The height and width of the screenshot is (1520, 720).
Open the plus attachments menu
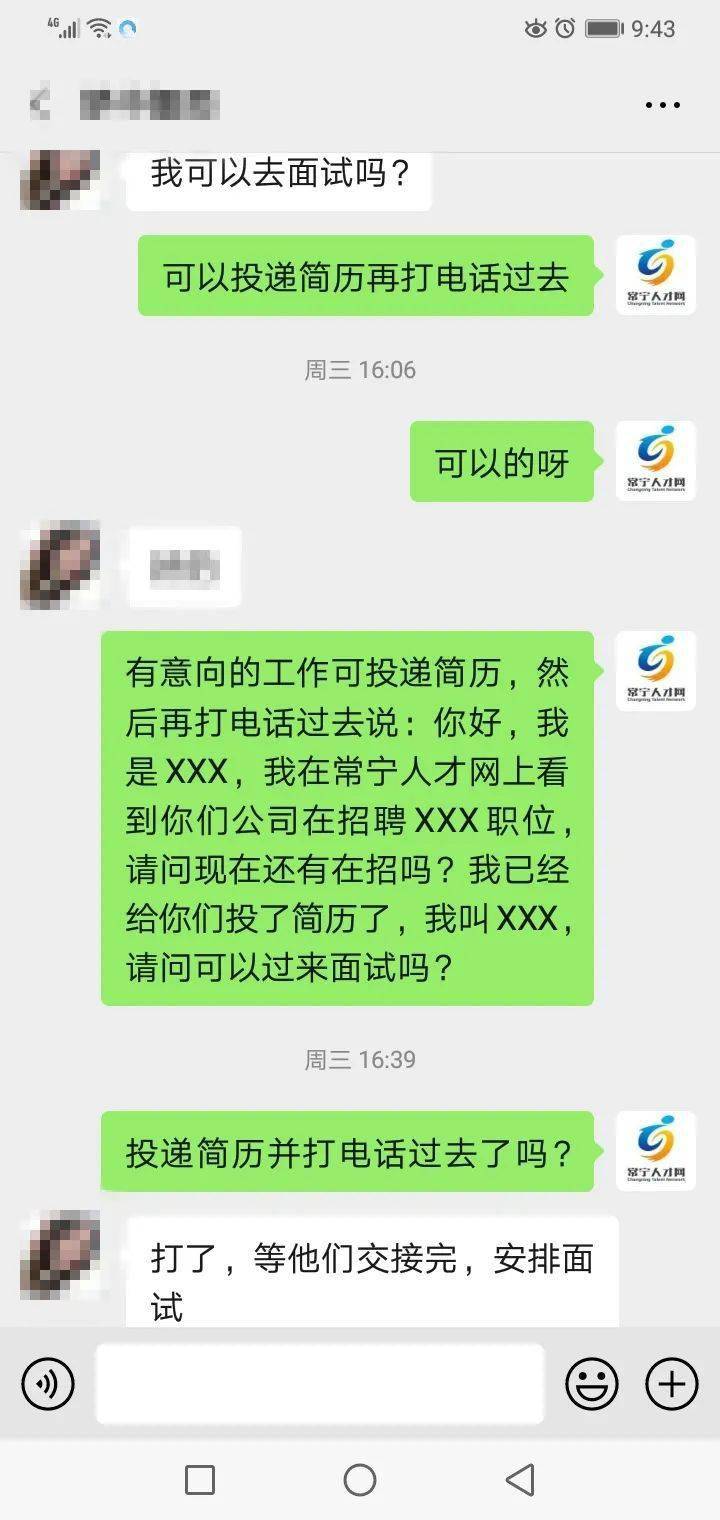(671, 1384)
